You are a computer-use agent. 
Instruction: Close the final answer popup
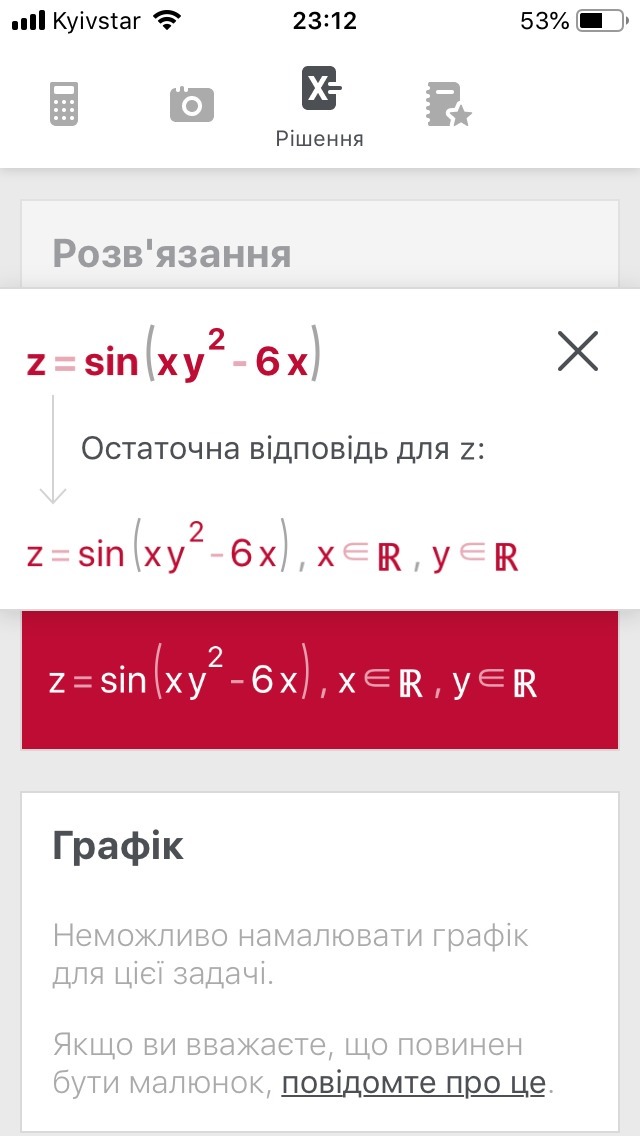(578, 351)
